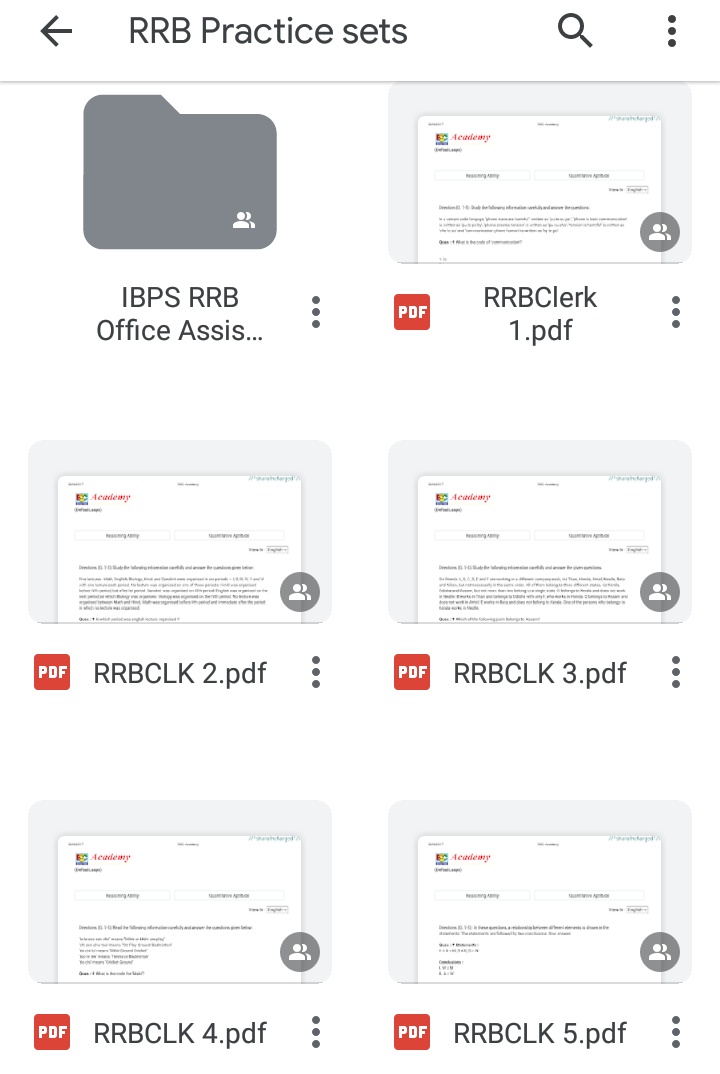This screenshot has width=720, height=1074.
Task: Show more options for RRBClerk 1.pdf
Action: pyautogui.click(x=676, y=313)
